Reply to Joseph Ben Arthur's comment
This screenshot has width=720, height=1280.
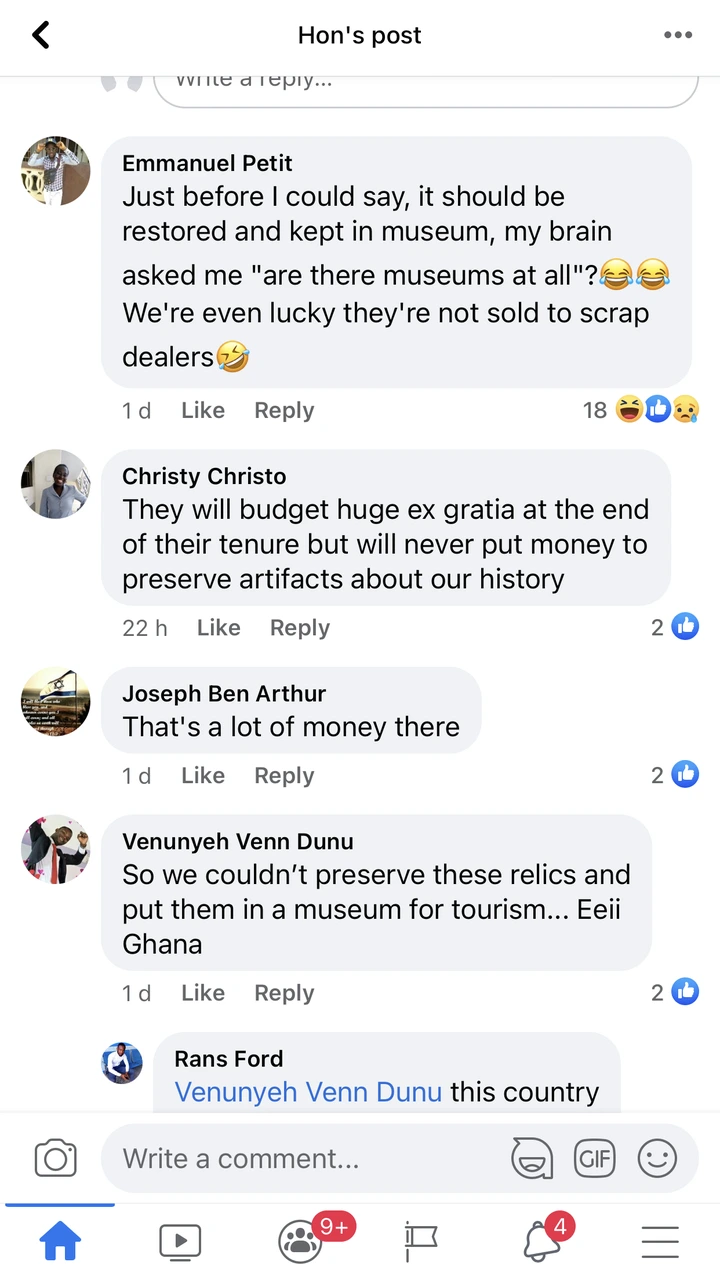point(284,776)
